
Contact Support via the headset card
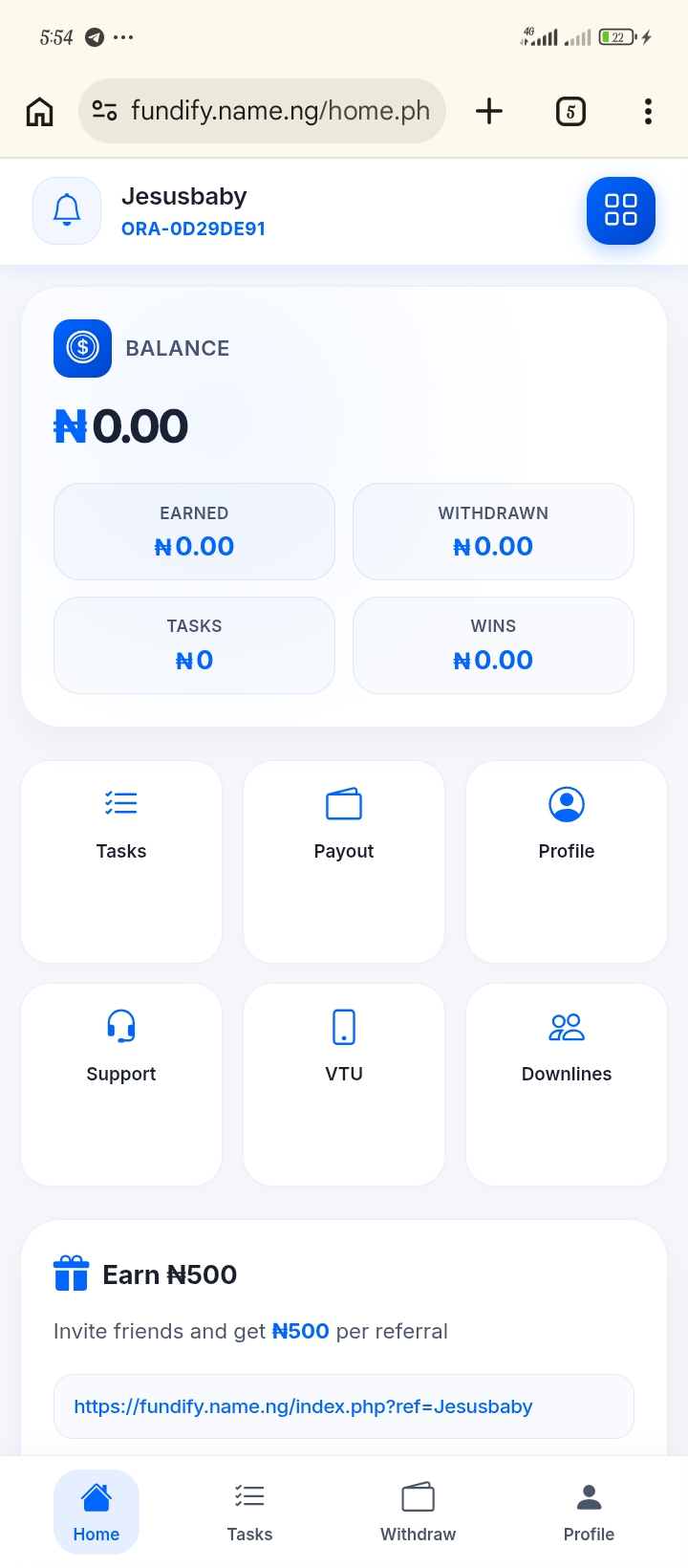(121, 1083)
